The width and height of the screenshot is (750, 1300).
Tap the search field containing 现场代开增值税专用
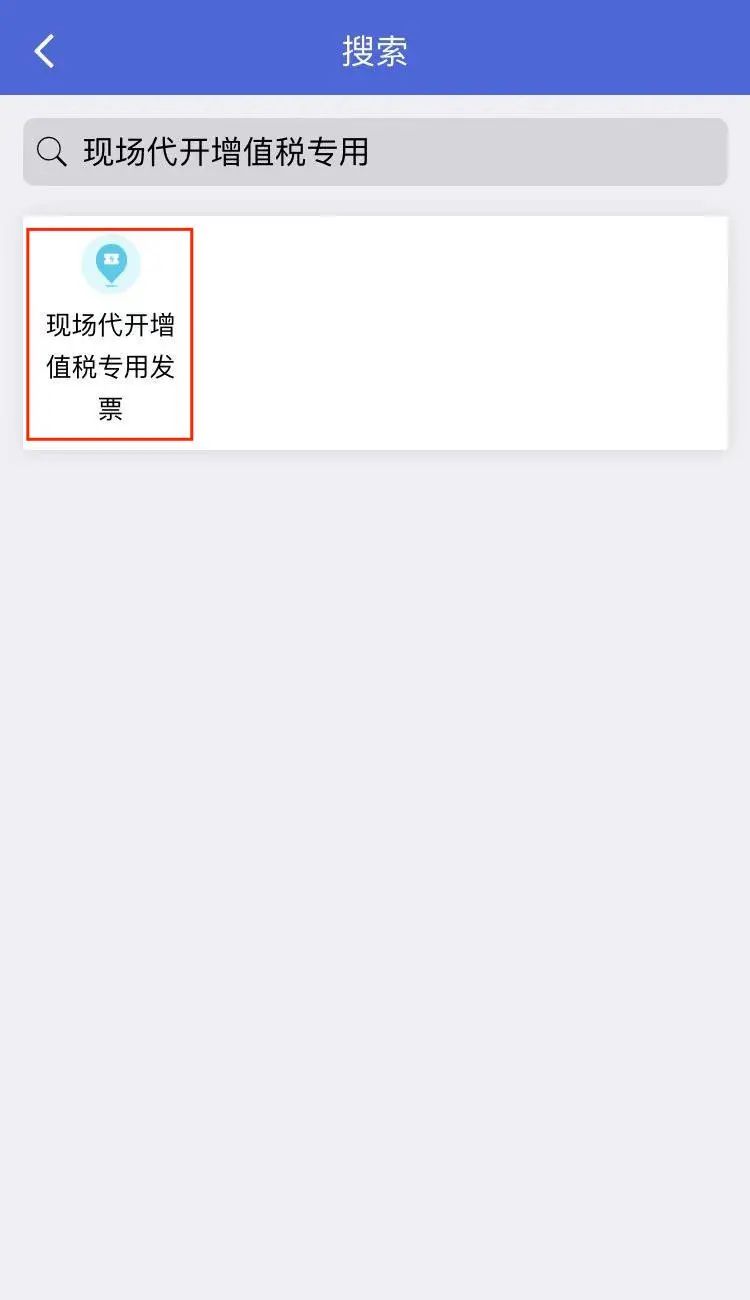point(375,152)
